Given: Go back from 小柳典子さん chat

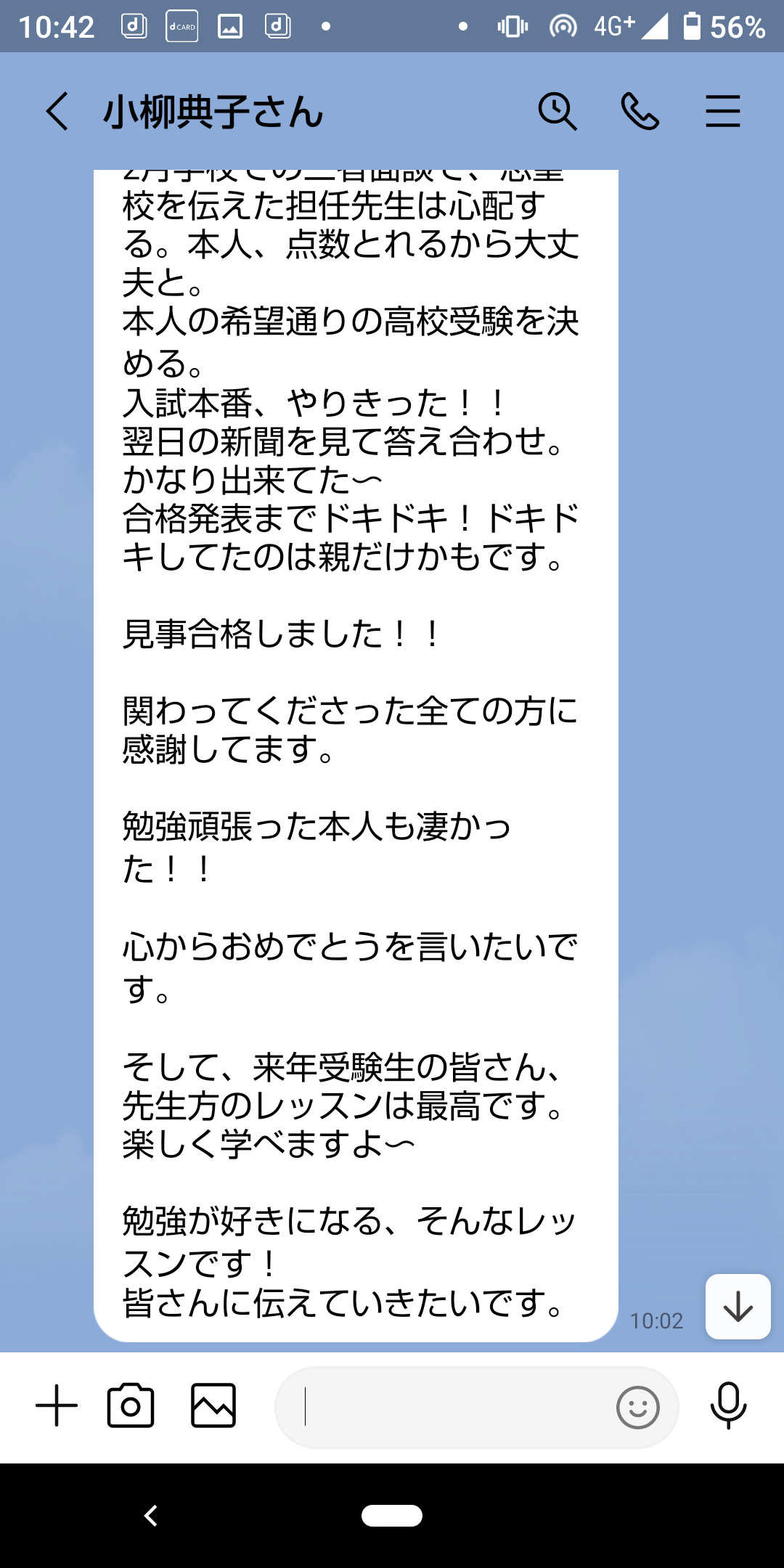Looking at the screenshot, I should pyautogui.click(x=57, y=112).
